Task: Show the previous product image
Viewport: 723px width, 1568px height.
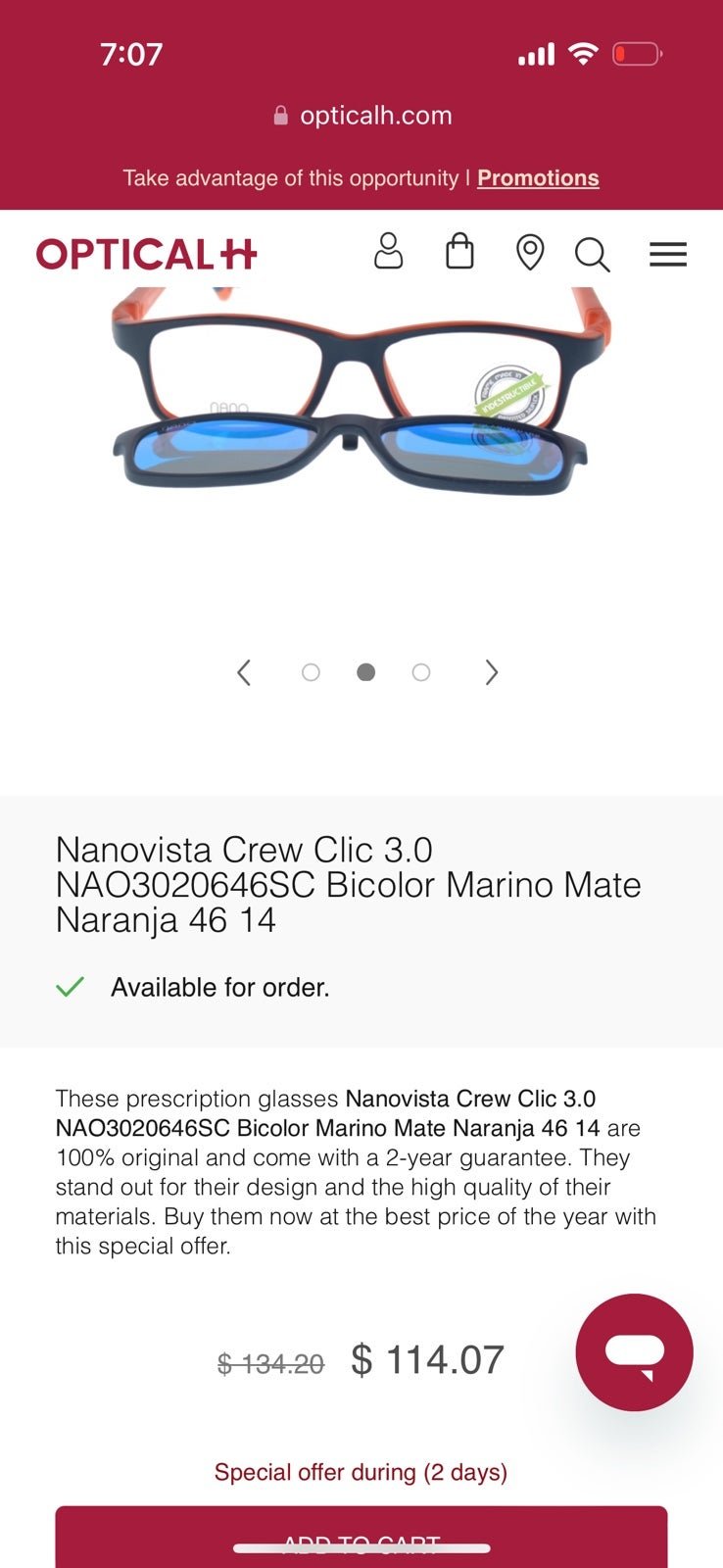Action: pyautogui.click(x=244, y=672)
